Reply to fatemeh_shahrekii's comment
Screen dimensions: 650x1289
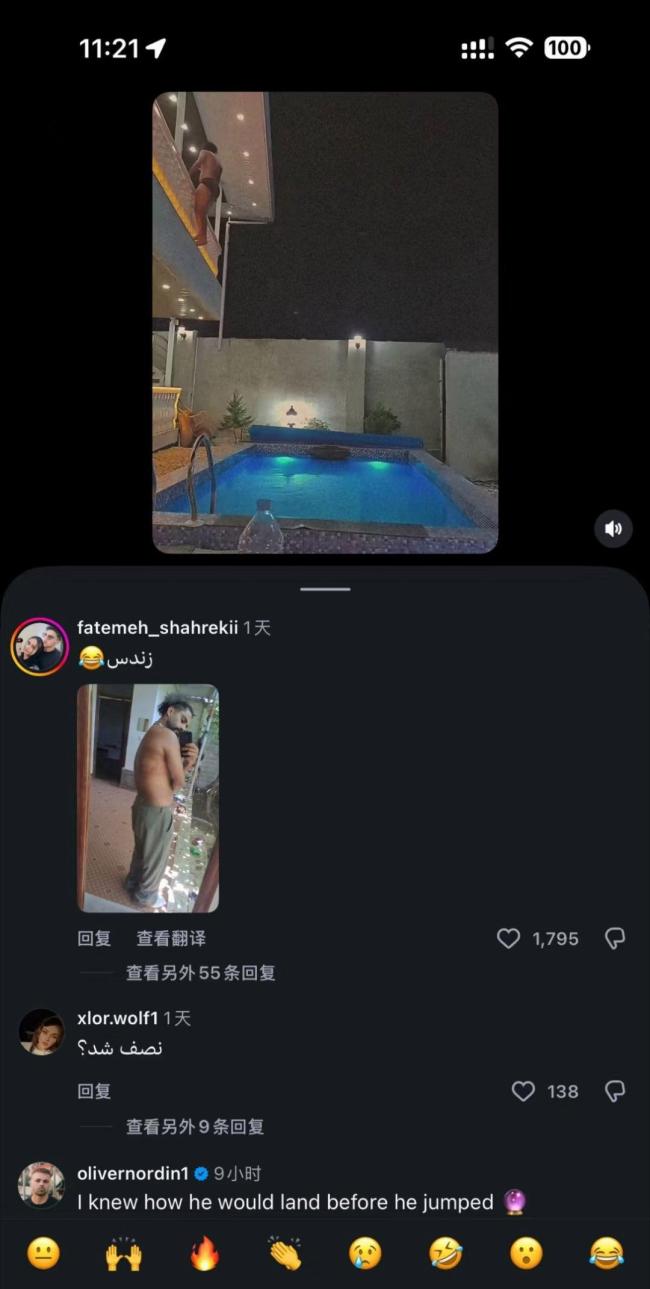click(x=95, y=938)
